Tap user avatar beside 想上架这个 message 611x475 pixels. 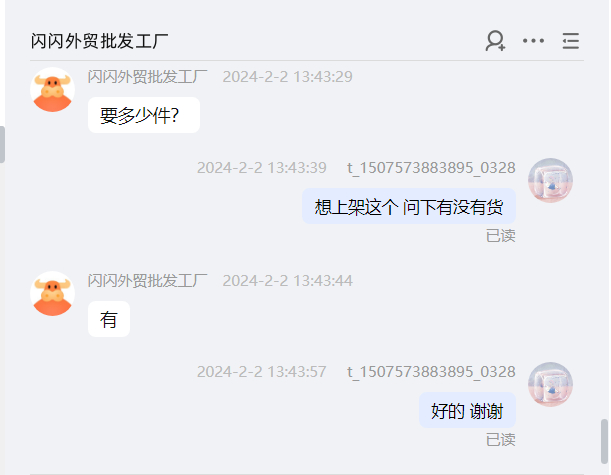point(550,180)
